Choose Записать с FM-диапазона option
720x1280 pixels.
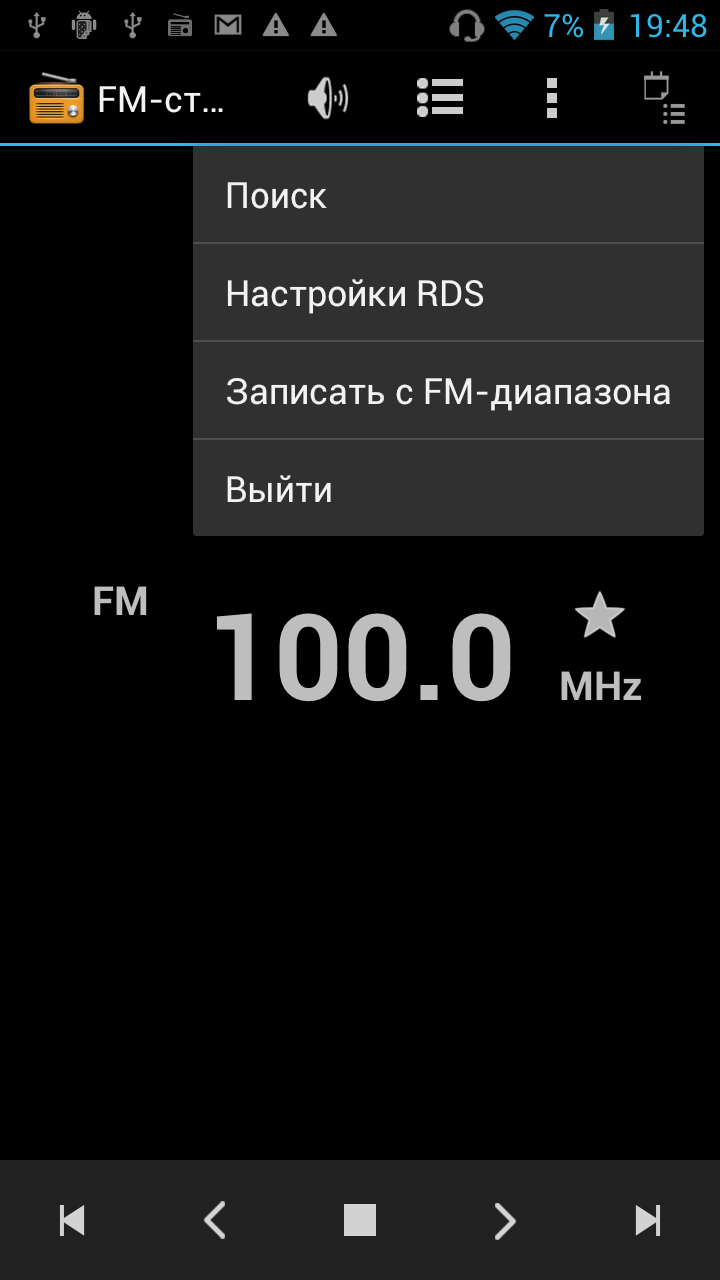(x=448, y=392)
